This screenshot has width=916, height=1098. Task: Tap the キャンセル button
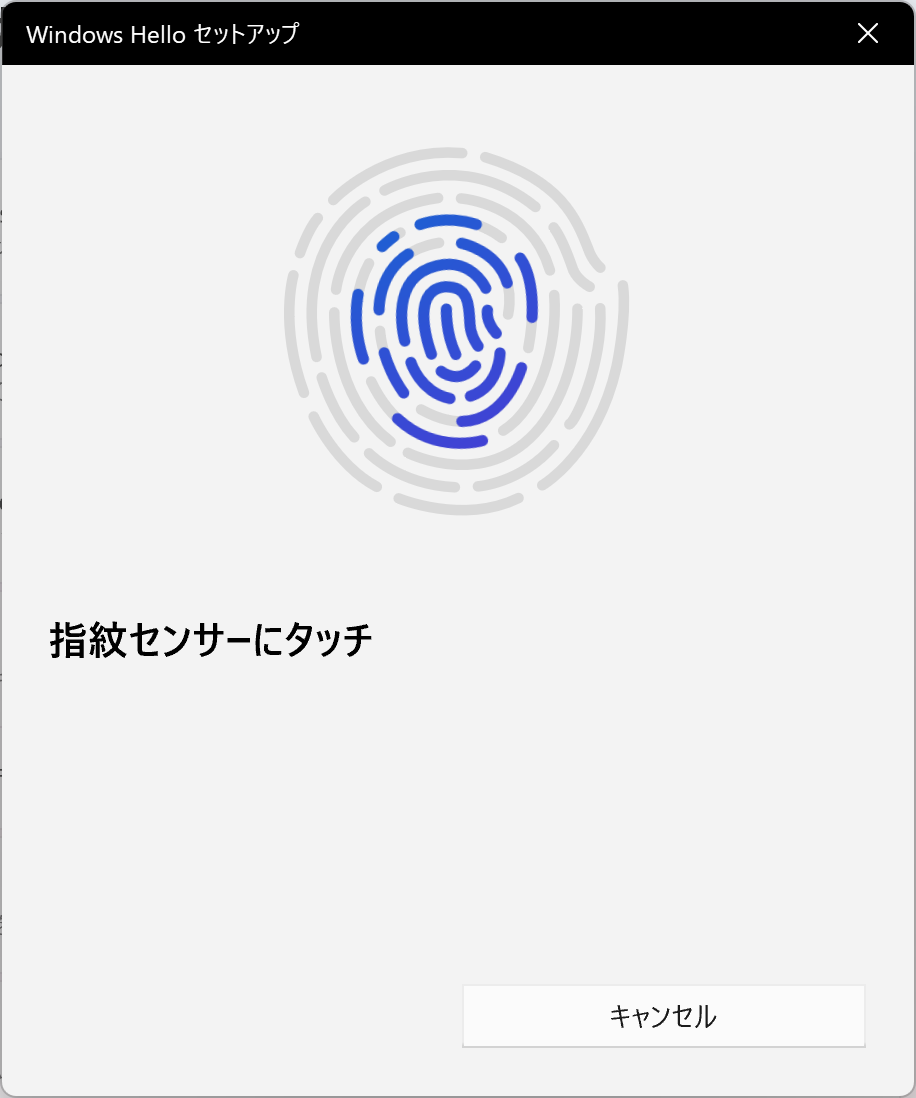click(x=663, y=1016)
